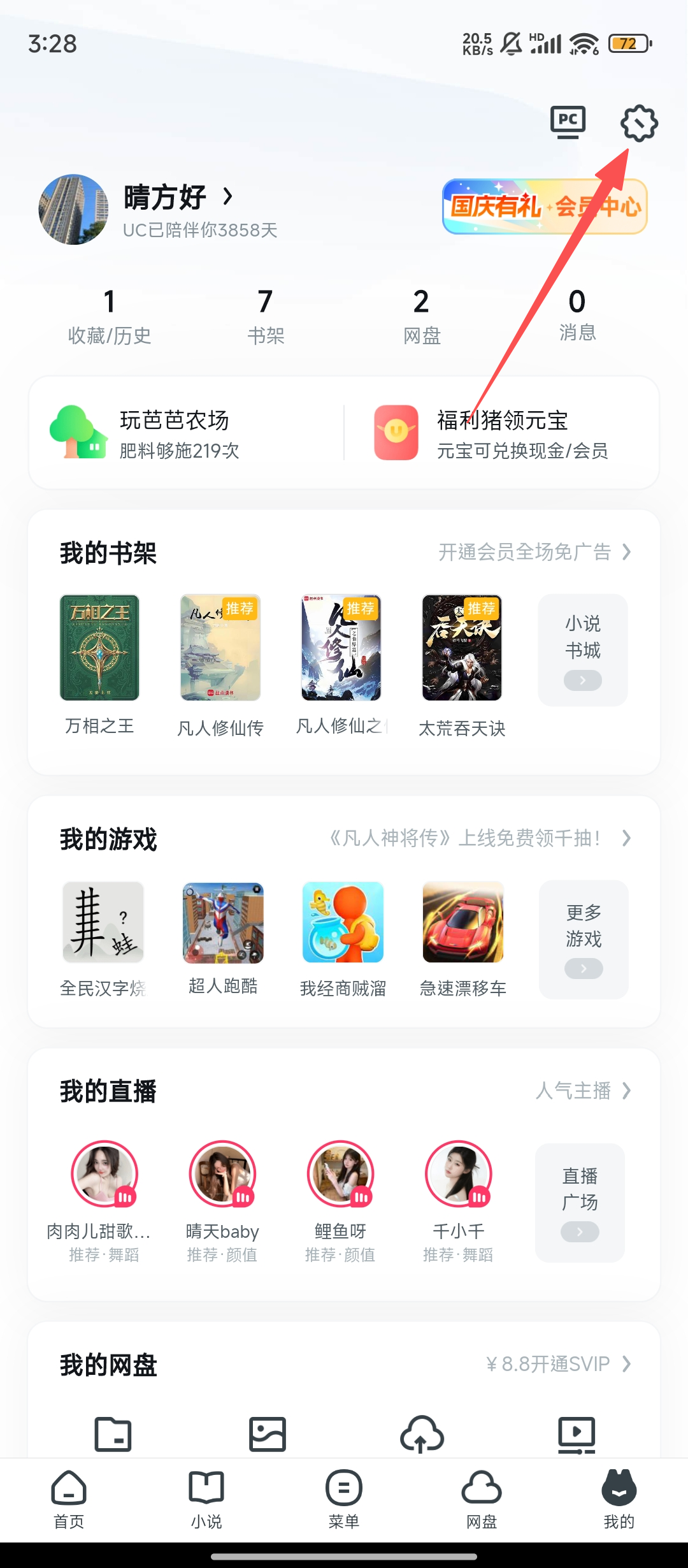Tap 开通会员全场免广告 link

click(x=534, y=552)
